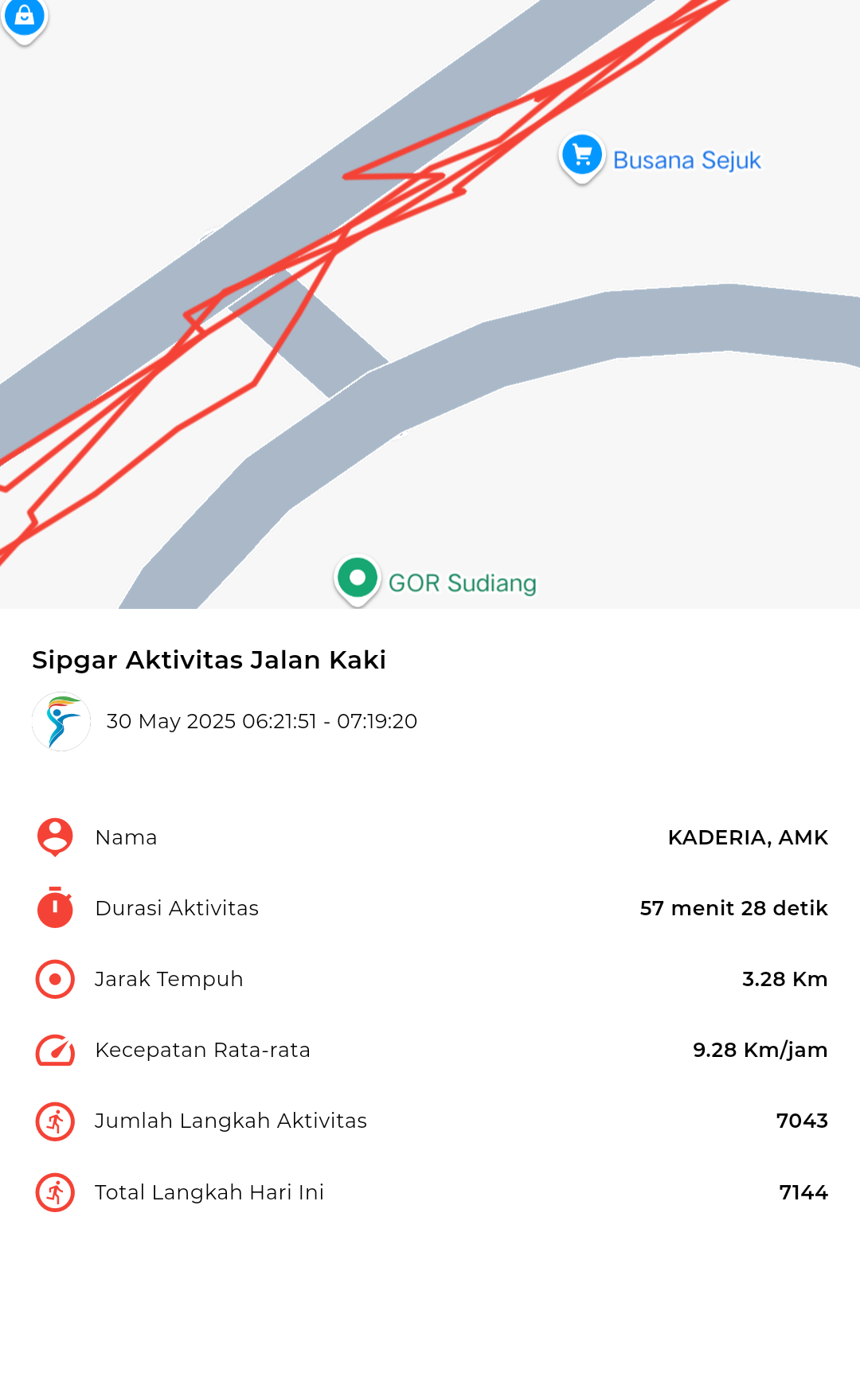
Task: Click the Jumlah Langkah Aktivitas walking icon
Action: click(x=54, y=1120)
